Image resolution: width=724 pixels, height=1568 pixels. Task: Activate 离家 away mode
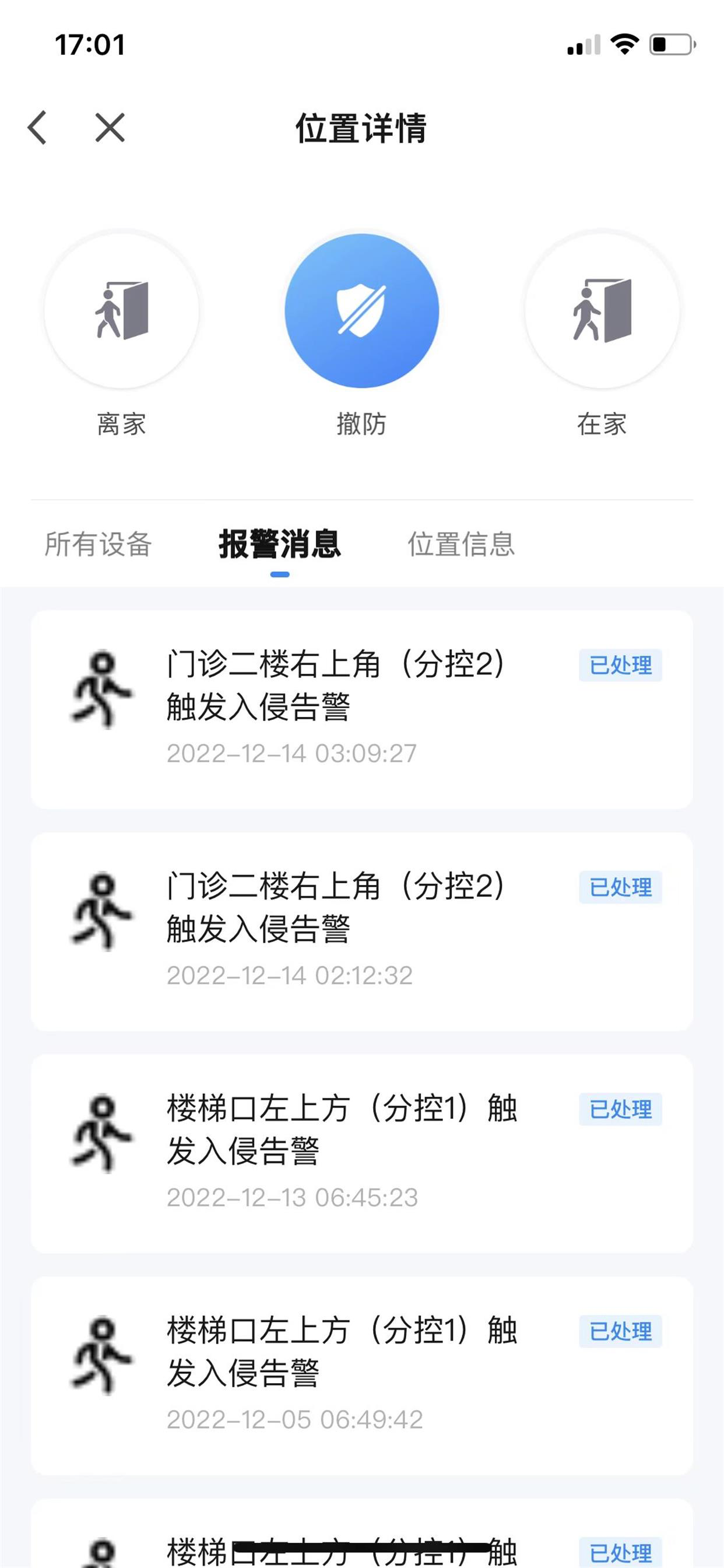tap(122, 310)
